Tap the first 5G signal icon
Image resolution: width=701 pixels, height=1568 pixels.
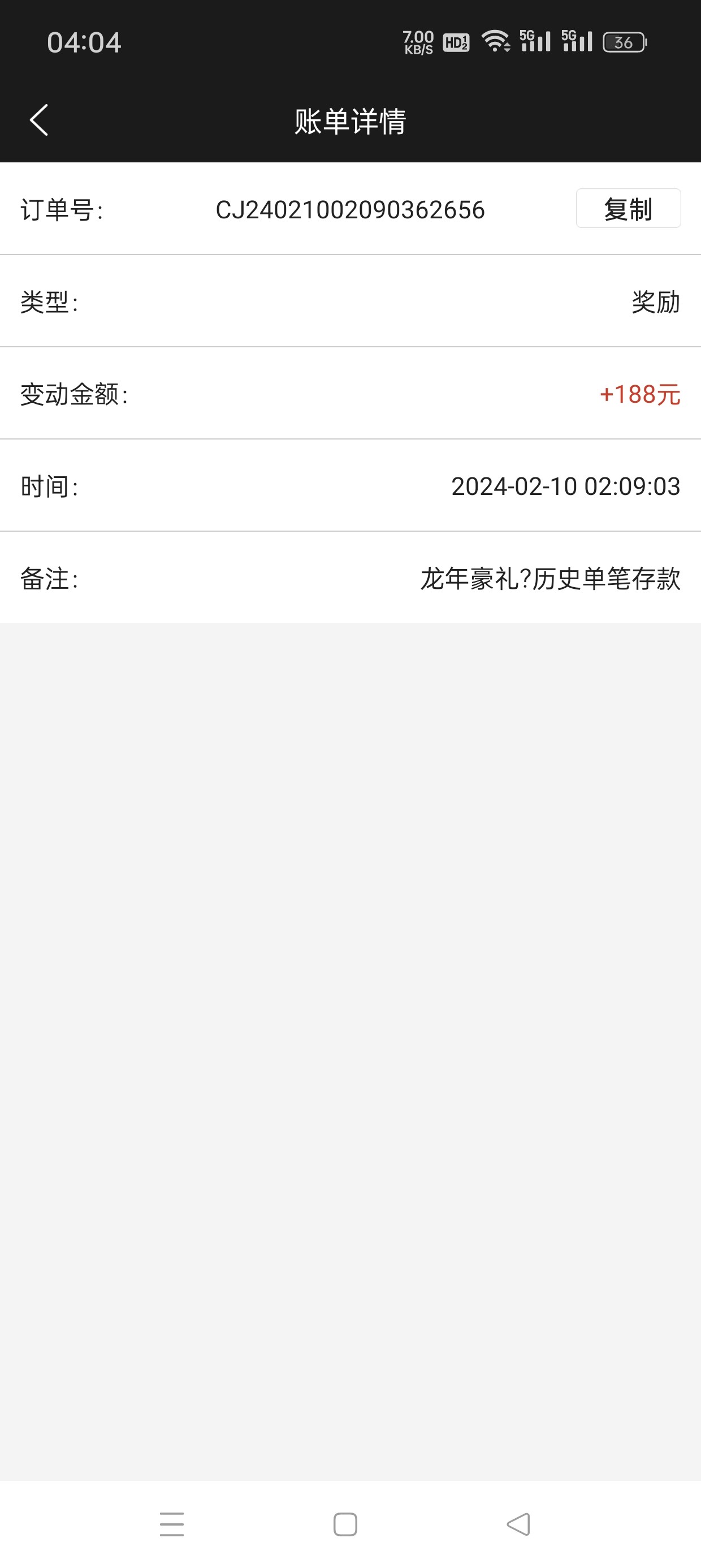tap(534, 41)
